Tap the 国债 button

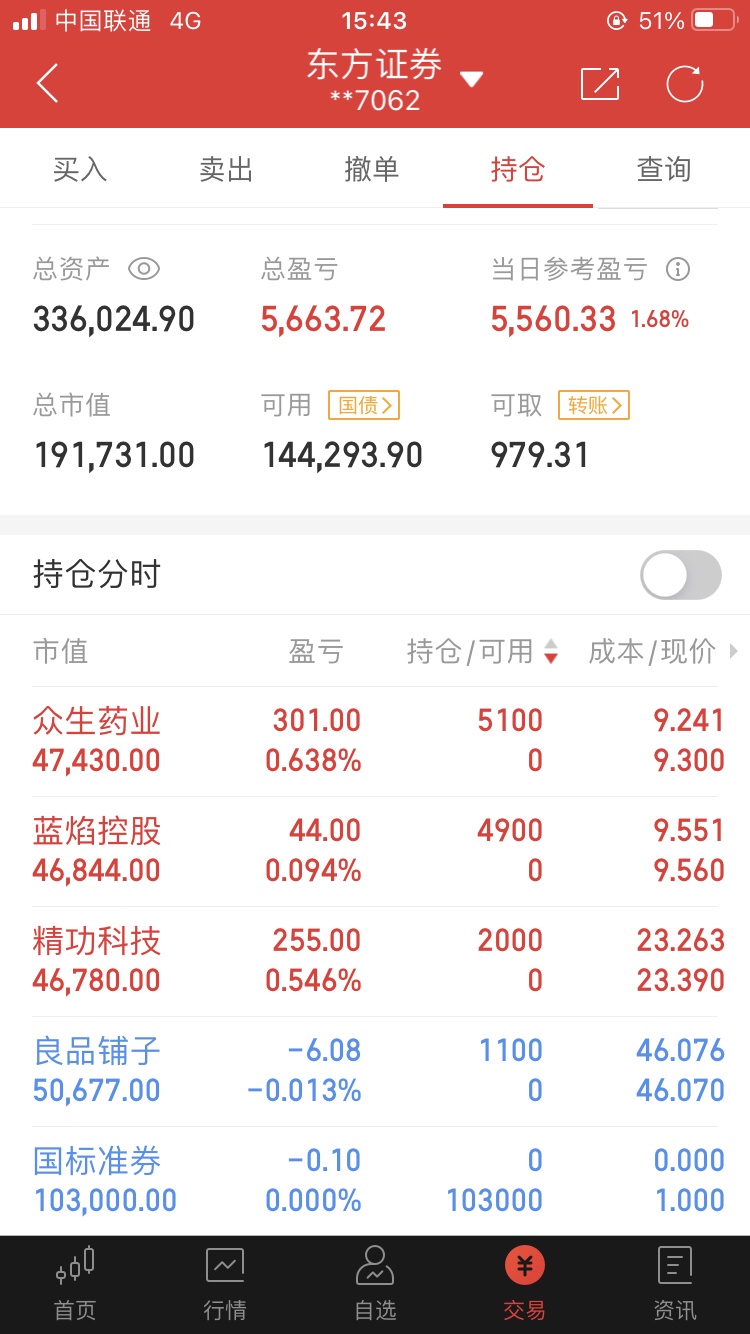point(364,405)
